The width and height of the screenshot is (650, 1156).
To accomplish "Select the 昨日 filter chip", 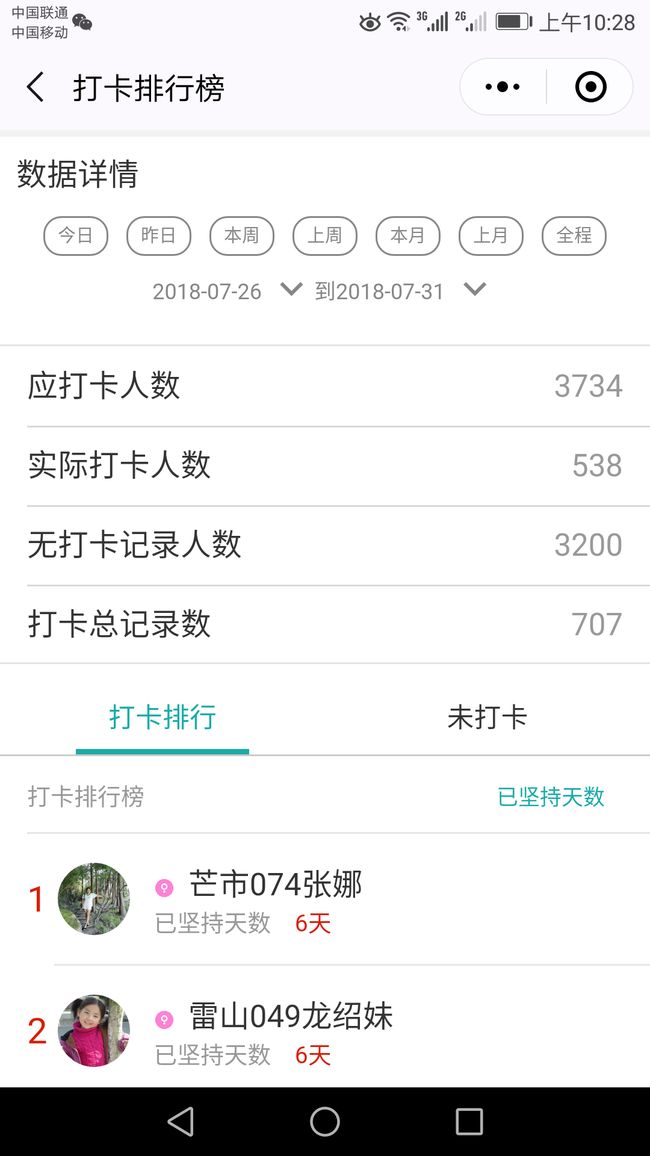I will pos(158,236).
